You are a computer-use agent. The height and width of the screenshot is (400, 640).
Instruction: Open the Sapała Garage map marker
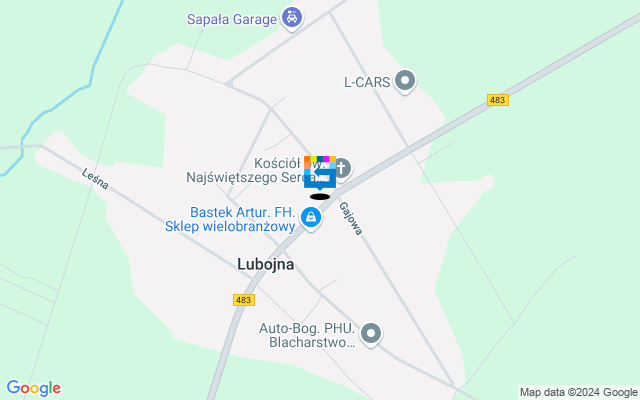click(x=291, y=18)
